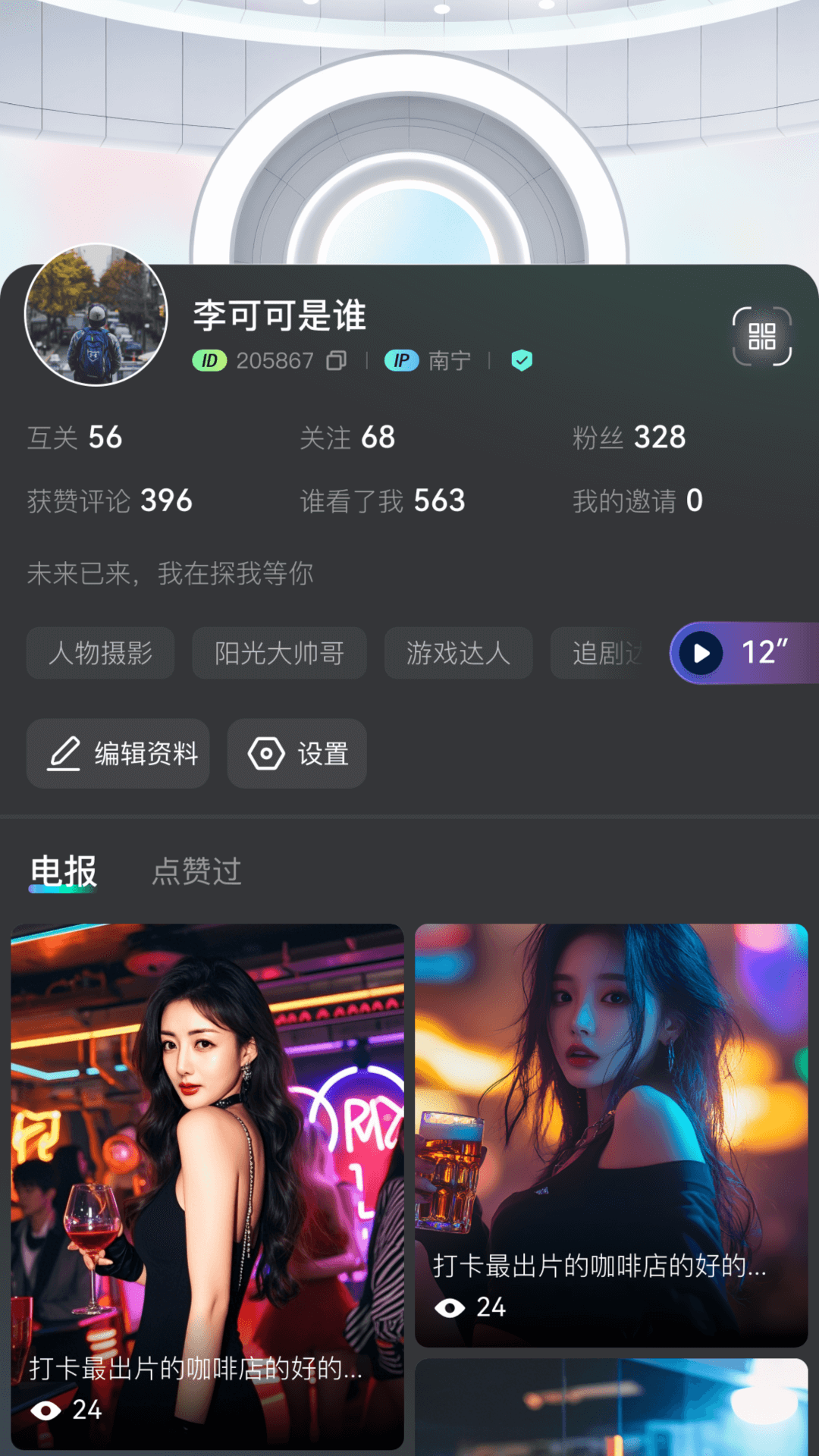Click 粉丝 328 to view followers
Image resolution: width=819 pixels, height=1456 pixels.
coord(628,438)
